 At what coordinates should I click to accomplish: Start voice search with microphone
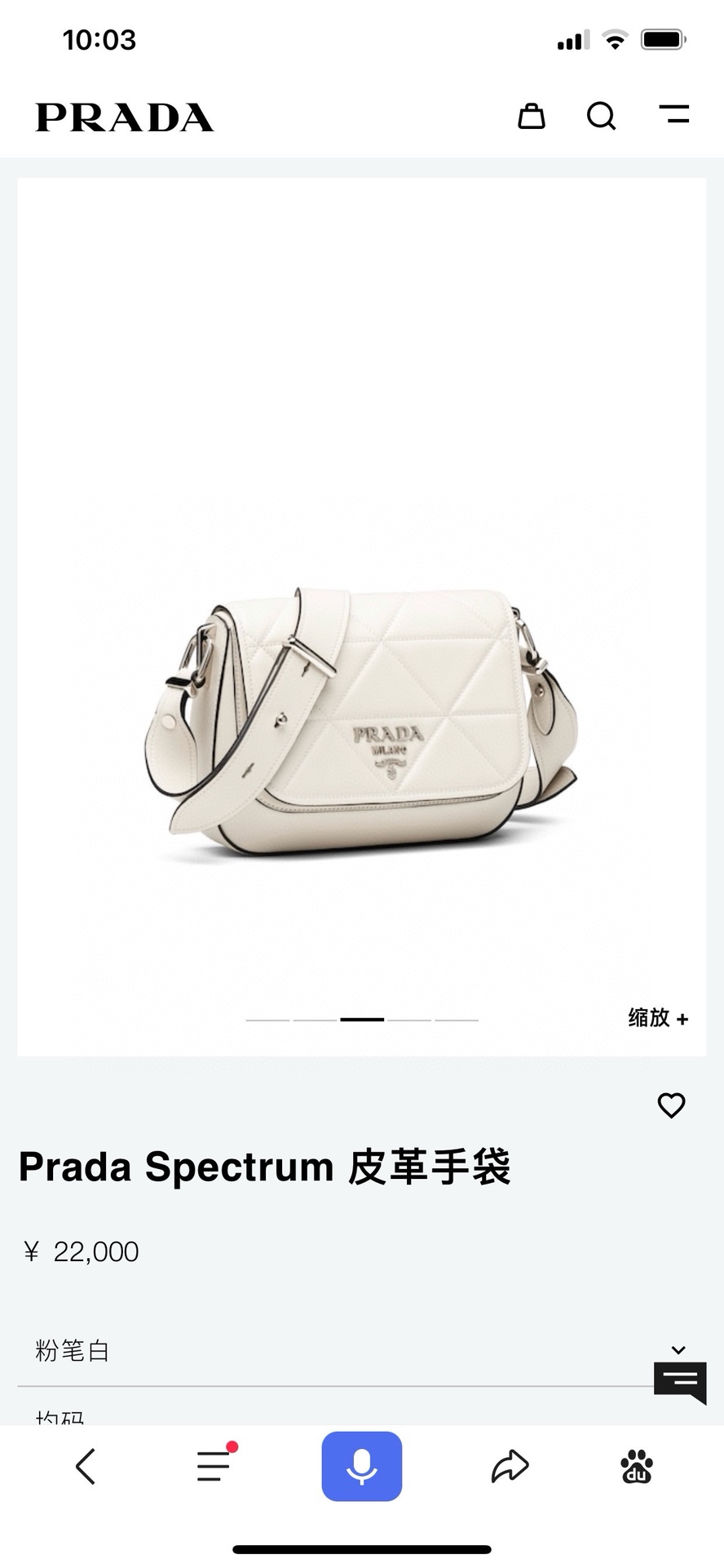pyautogui.click(x=362, y=1466)
